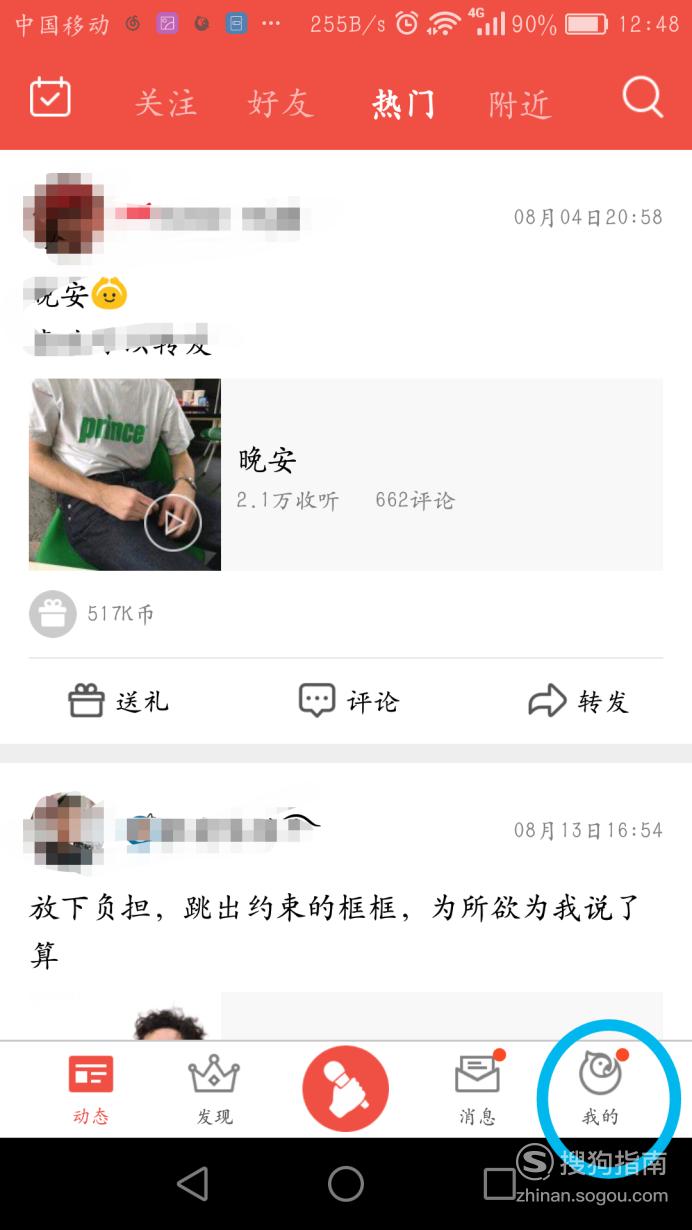
Task: Open the avatar of the 08月13日 post author
Action: (x=64, y=830)
